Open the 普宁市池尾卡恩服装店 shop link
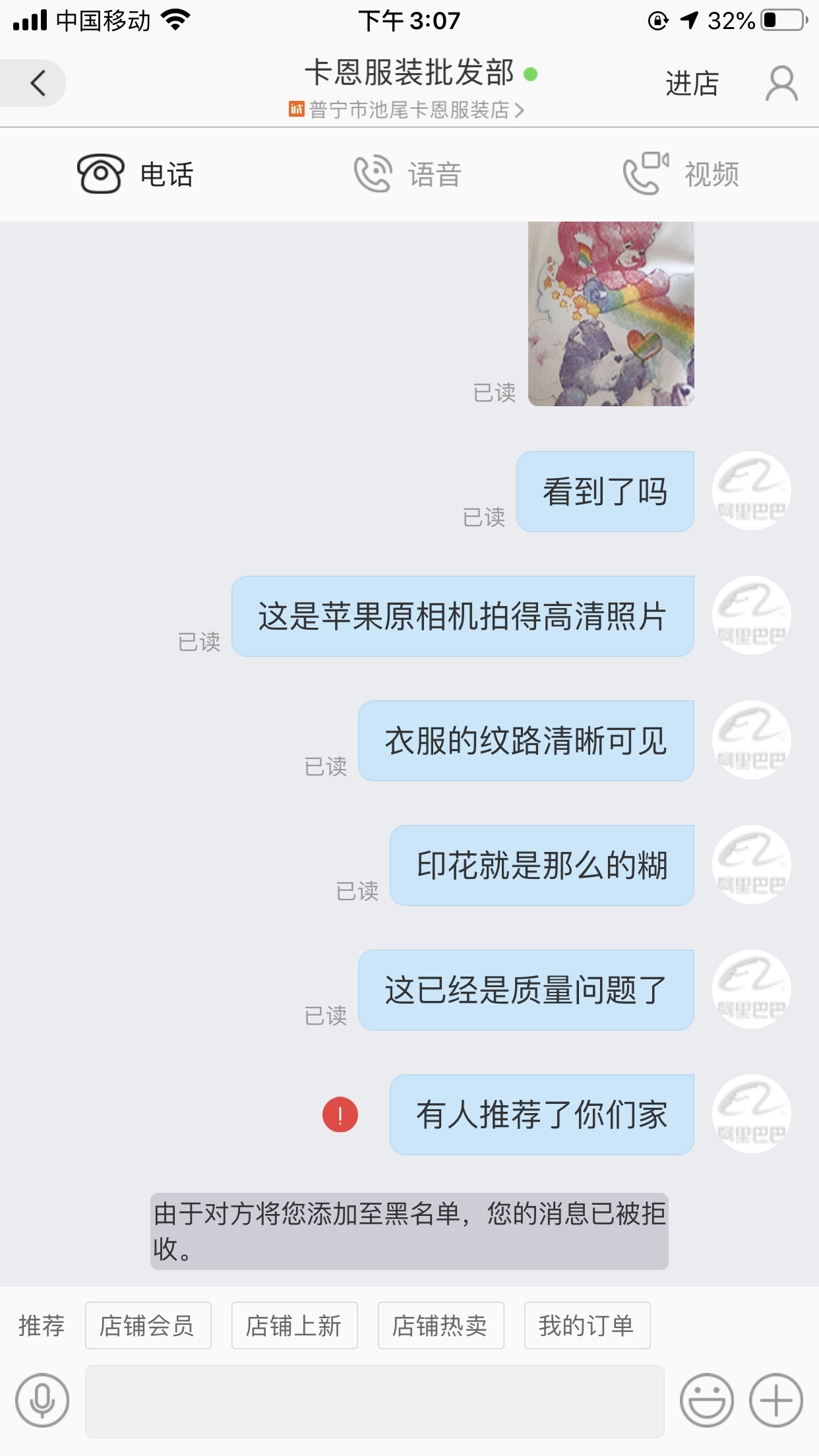 click(409, 109)
